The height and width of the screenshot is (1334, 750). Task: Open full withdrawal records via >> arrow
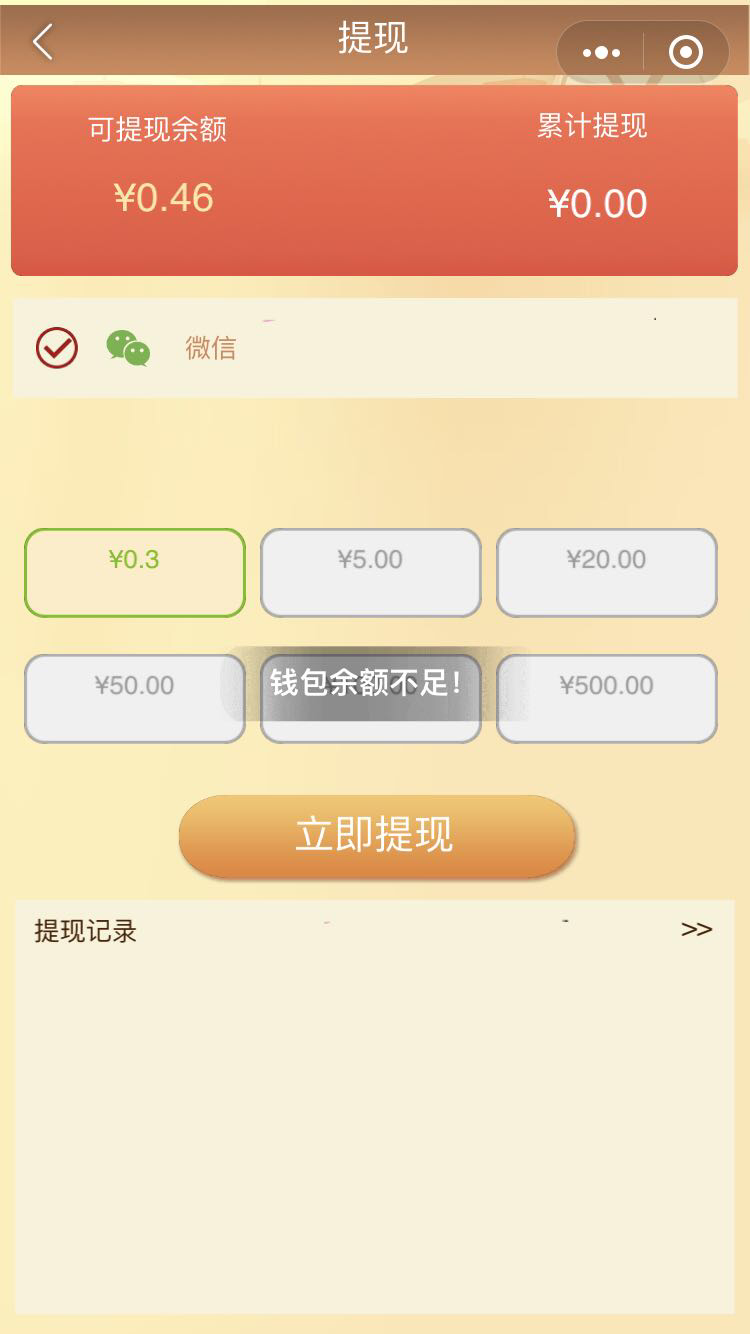(696, 929)
